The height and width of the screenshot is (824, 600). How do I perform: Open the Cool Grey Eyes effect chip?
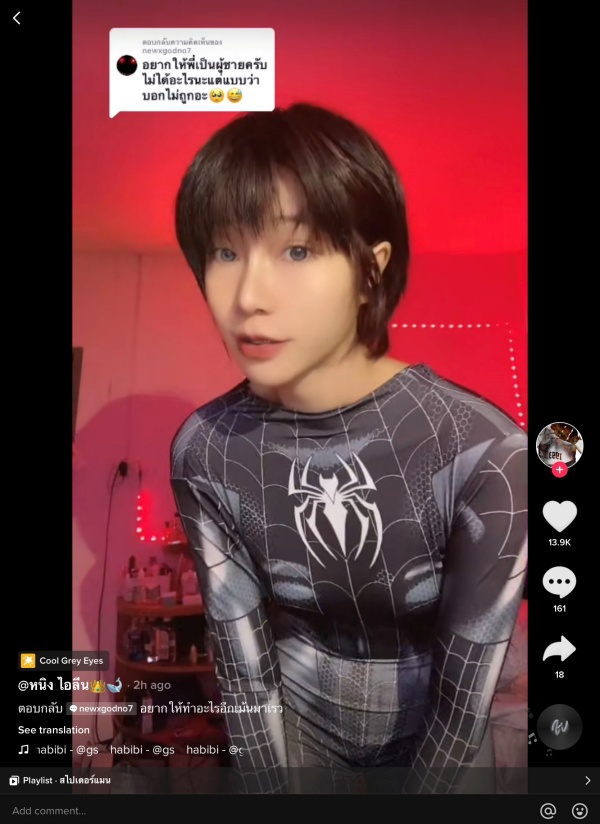(x=64, y=661)
